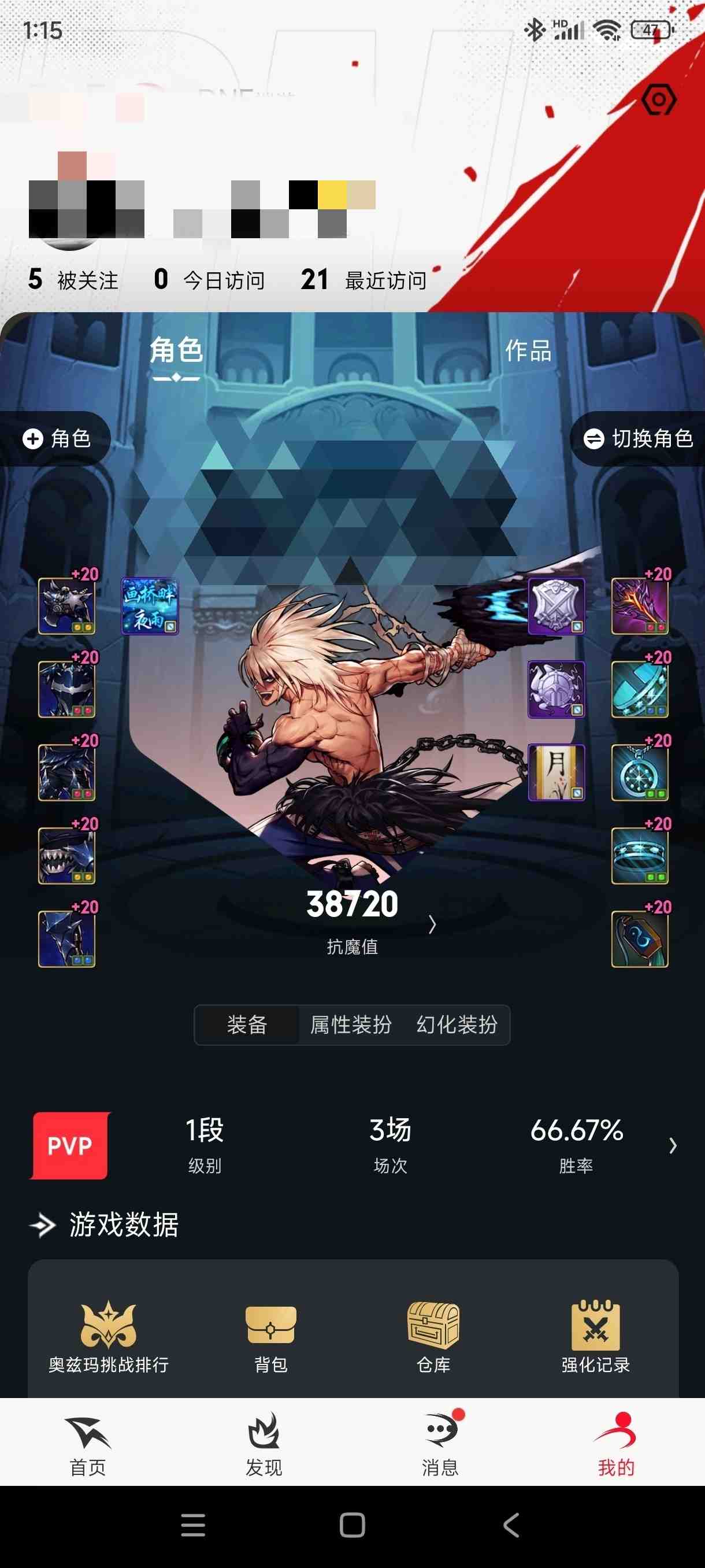Open the settings hexagon icon

[659, 99]
